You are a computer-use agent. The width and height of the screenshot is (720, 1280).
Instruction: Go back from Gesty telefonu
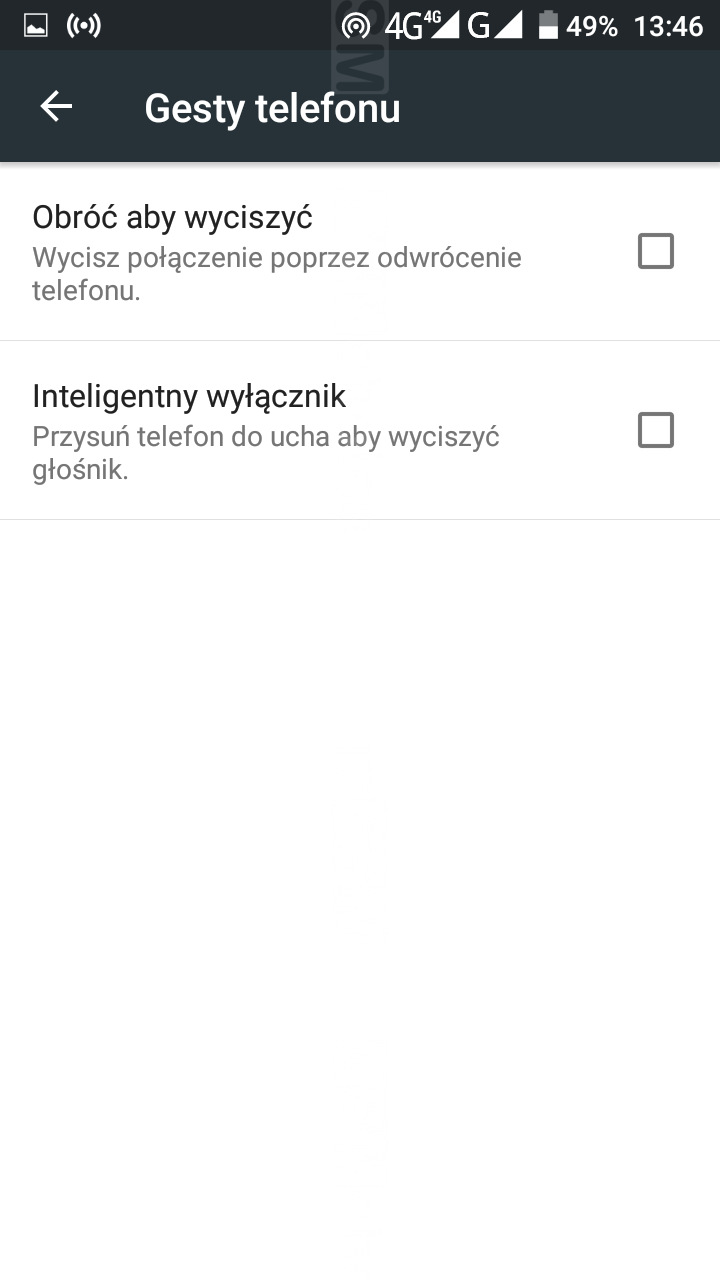tap(57, 107)
